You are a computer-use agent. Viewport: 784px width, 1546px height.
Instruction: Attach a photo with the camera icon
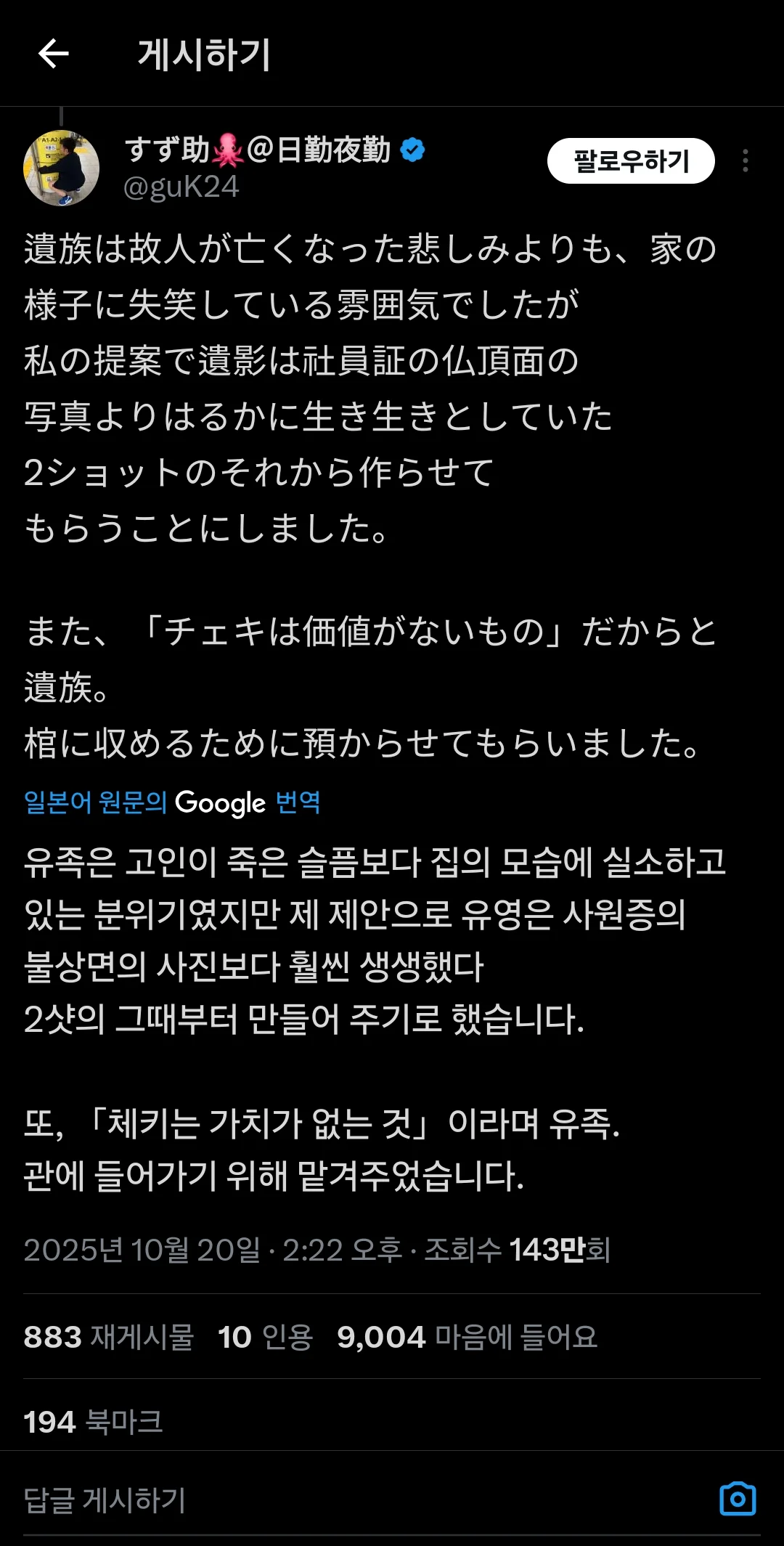(738, 1499)
